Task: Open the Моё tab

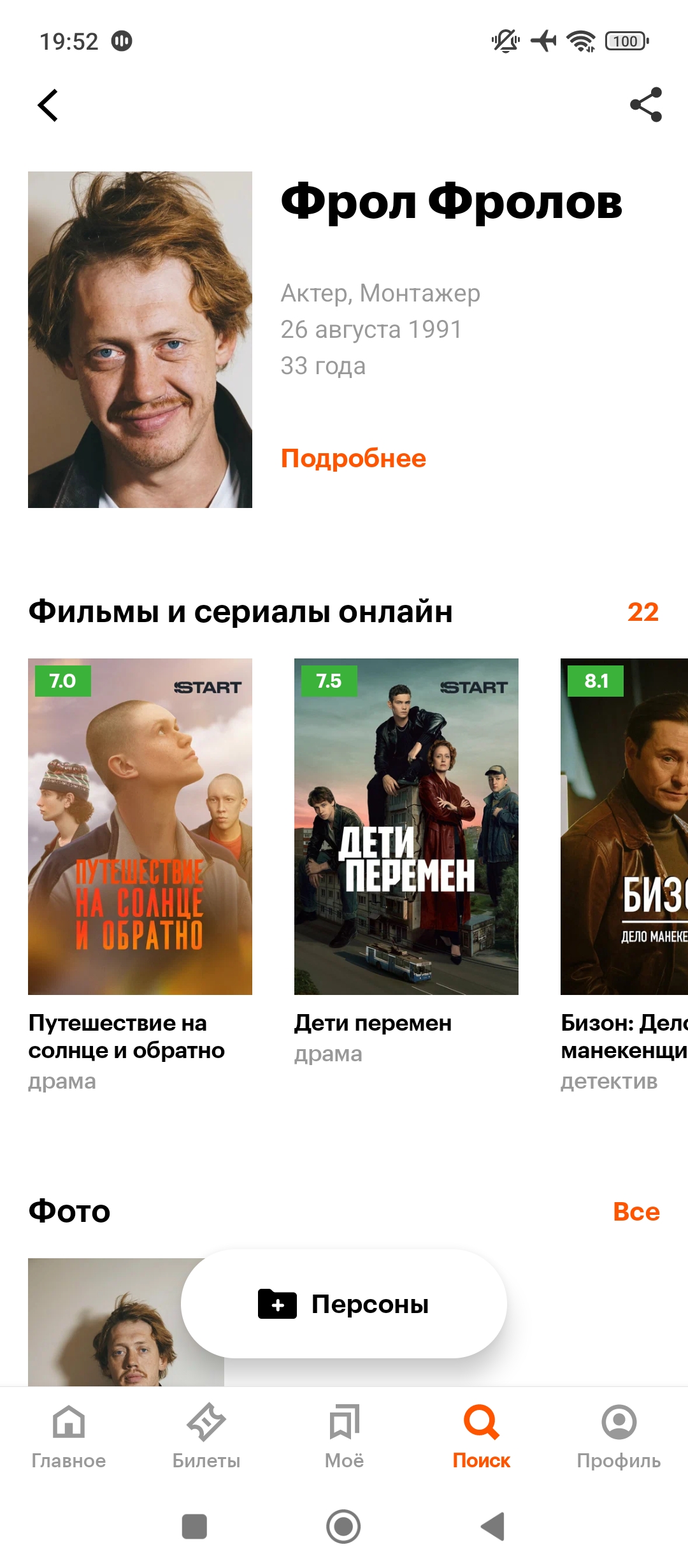Action: (x=344, y=1438)
